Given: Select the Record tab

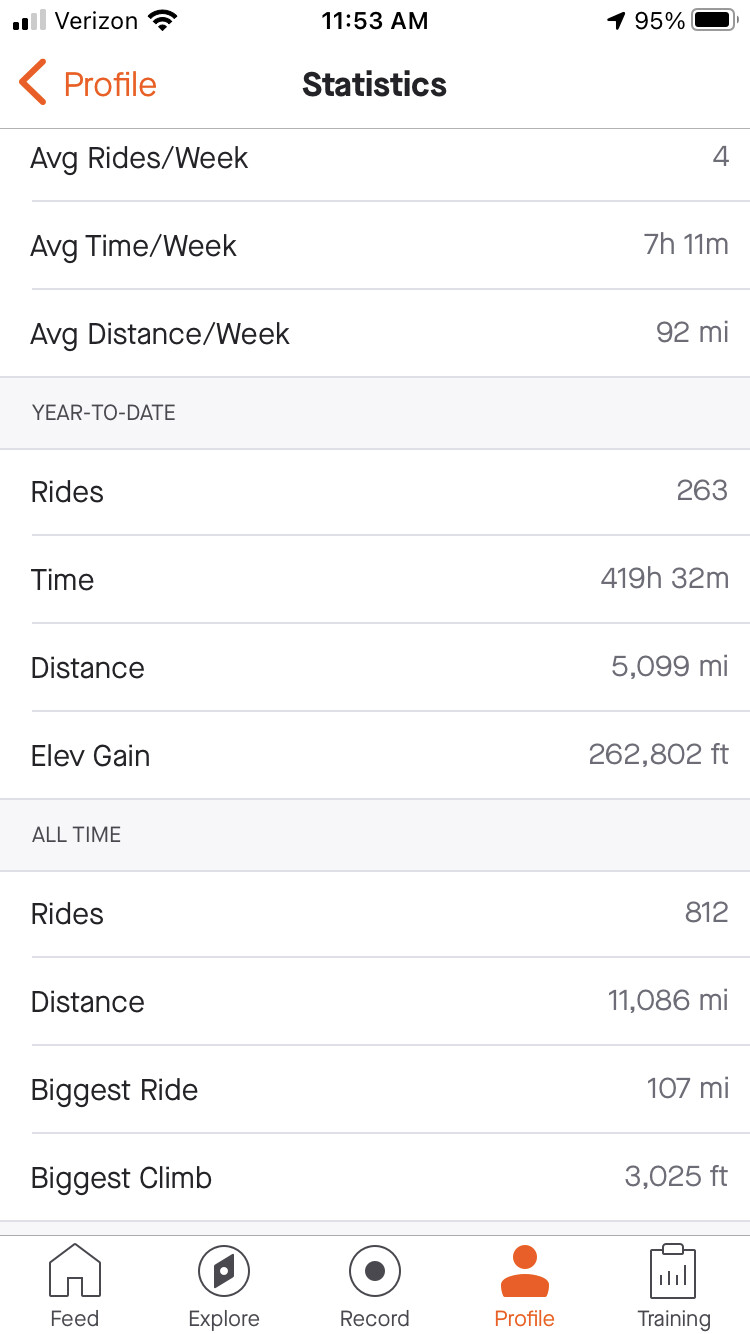Looking at the screenshot, I should pos(375,1287).
